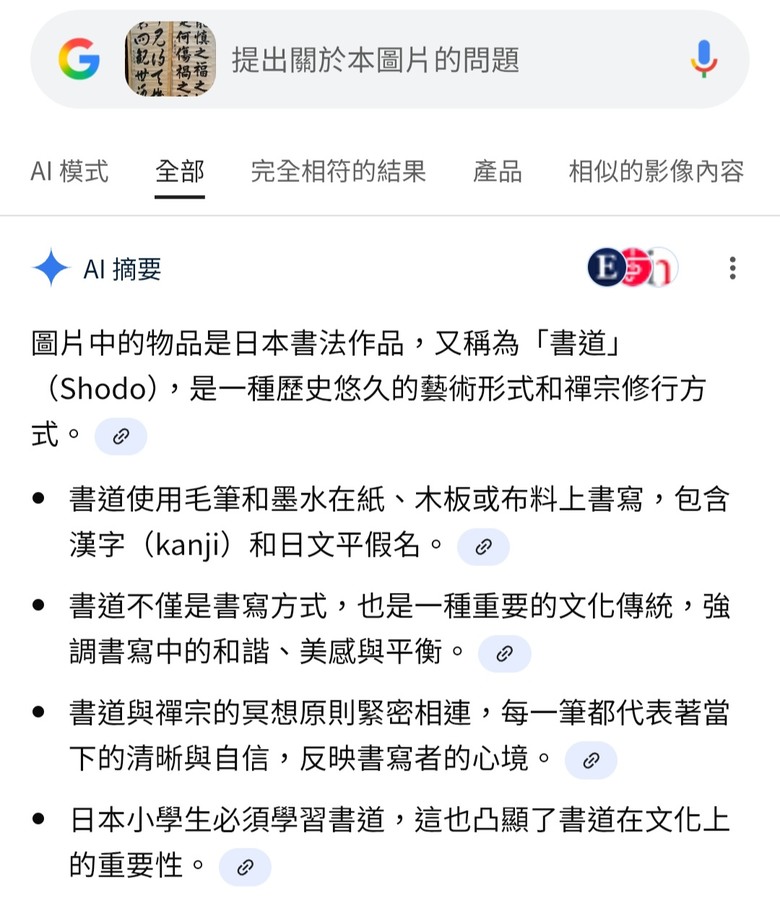Start voice search with the microphone

pyautogui.click(x=704, y=60)
